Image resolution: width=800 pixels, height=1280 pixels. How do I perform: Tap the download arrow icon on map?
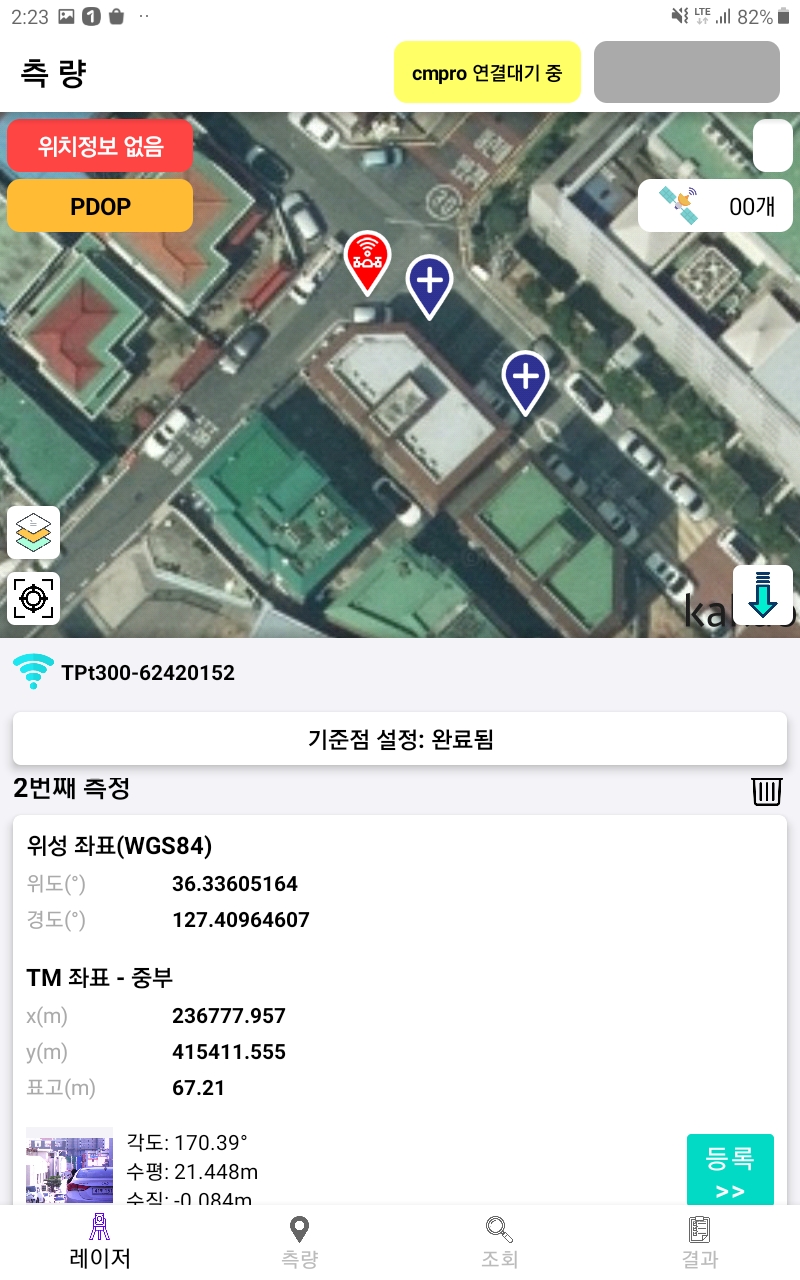(763, 595)
